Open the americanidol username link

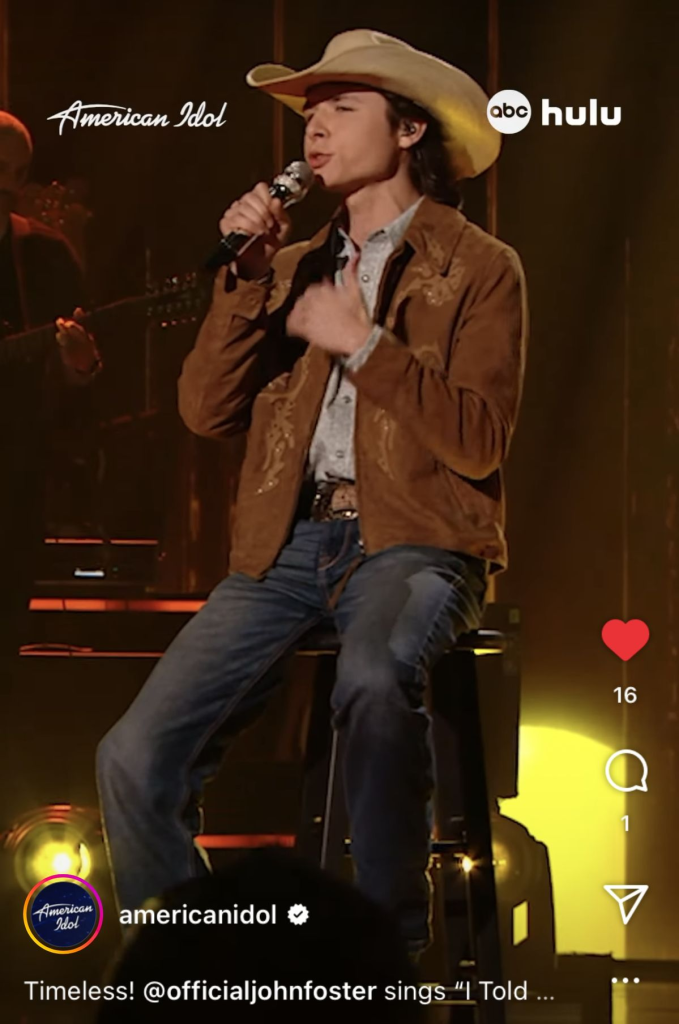[198, 915]
